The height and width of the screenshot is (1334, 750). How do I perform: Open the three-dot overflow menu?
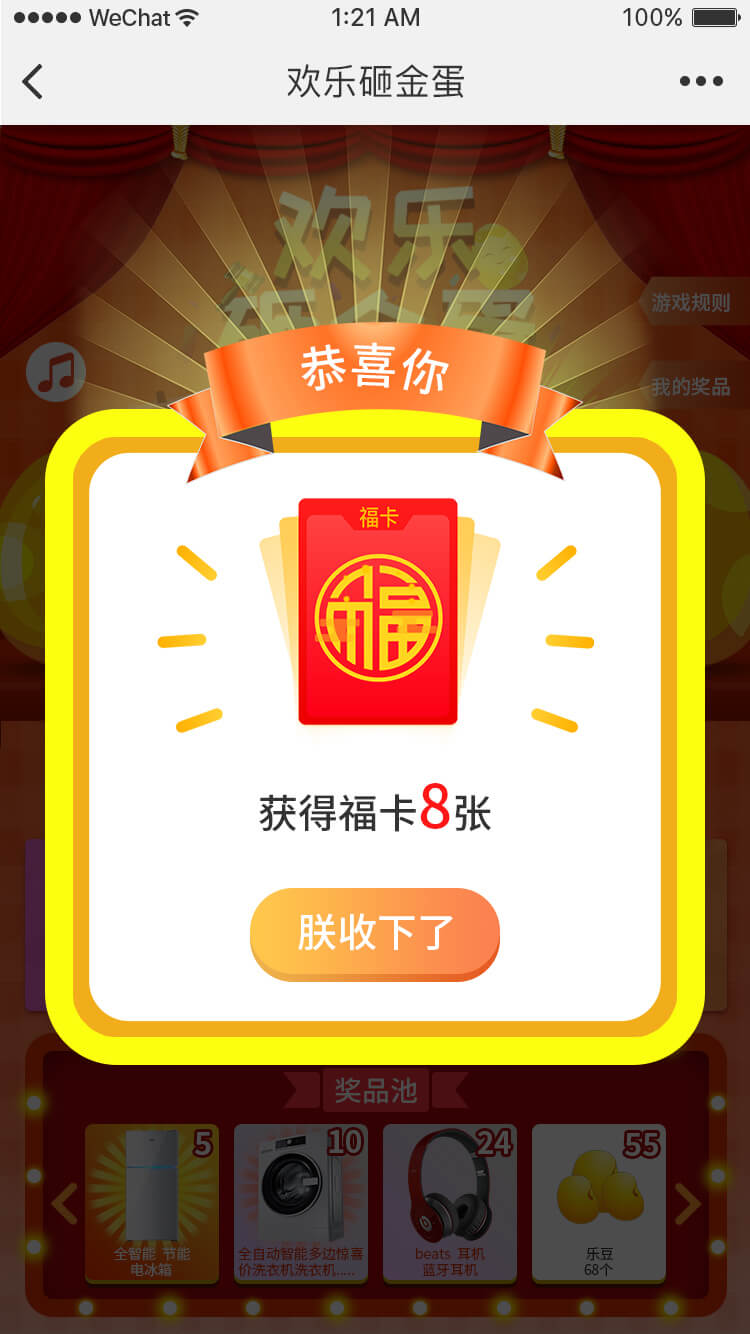point(701,81)
